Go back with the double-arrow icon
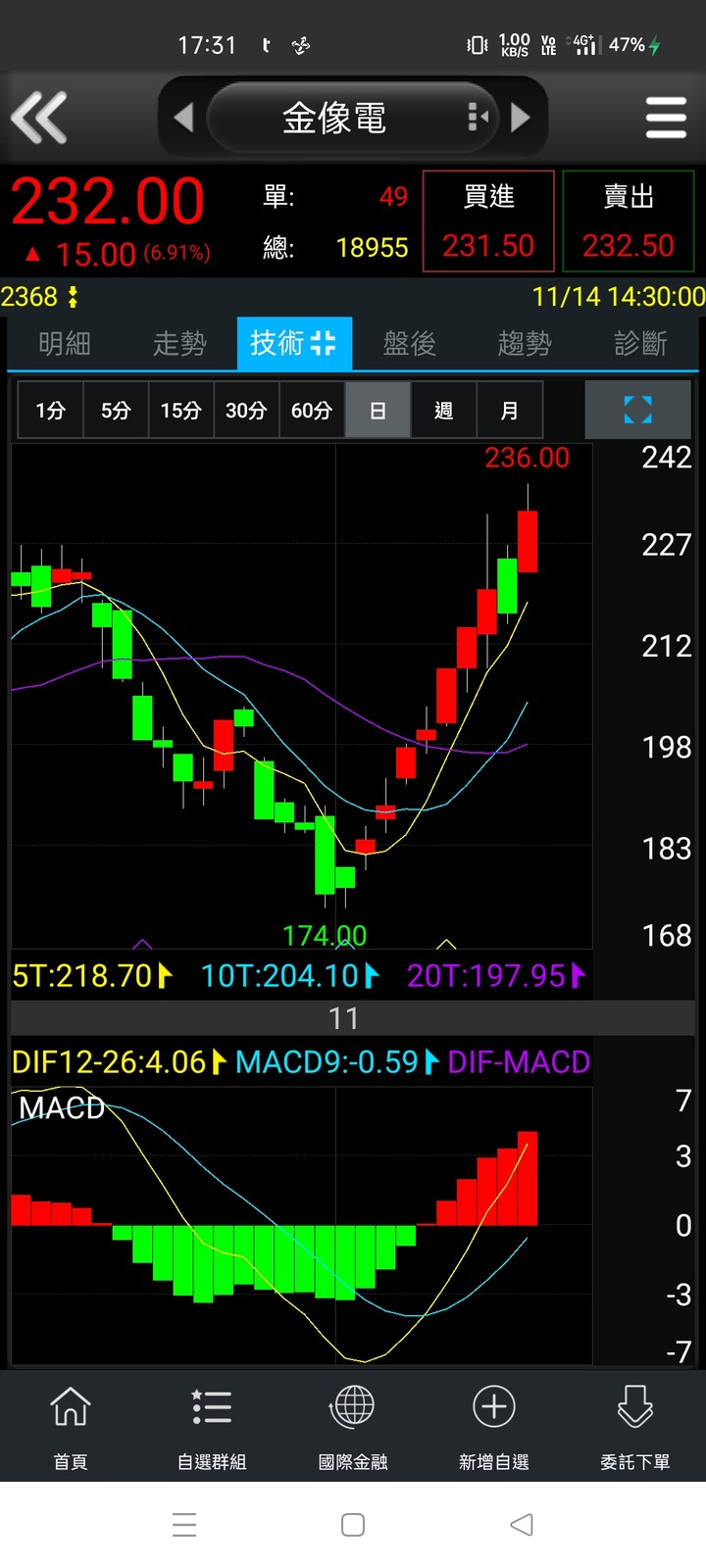Viewport: 706px width, 1568px height. coord(39,118)
